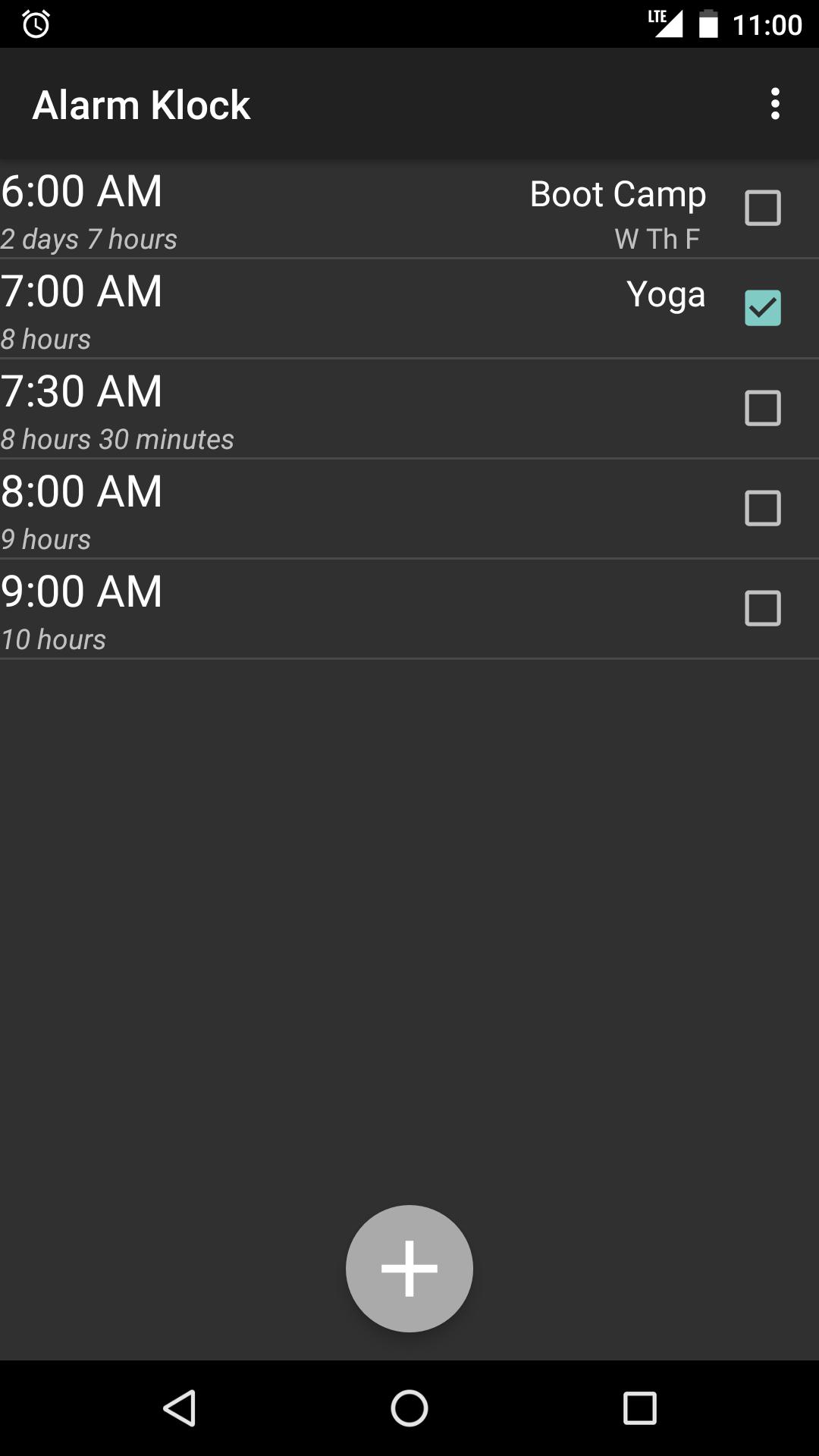Viewport: 819px width, 1456px height.
Task: Tap the battery indicator in the status bar
Action: click(x=708, y=24)
